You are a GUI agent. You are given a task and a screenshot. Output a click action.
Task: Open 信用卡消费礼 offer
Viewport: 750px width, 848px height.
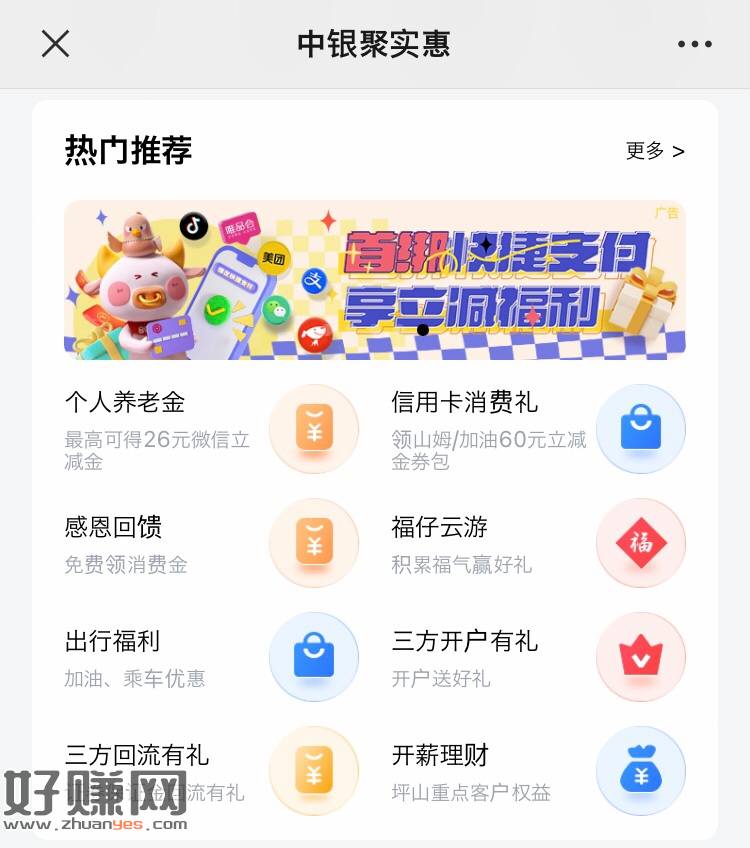point(537,429)
